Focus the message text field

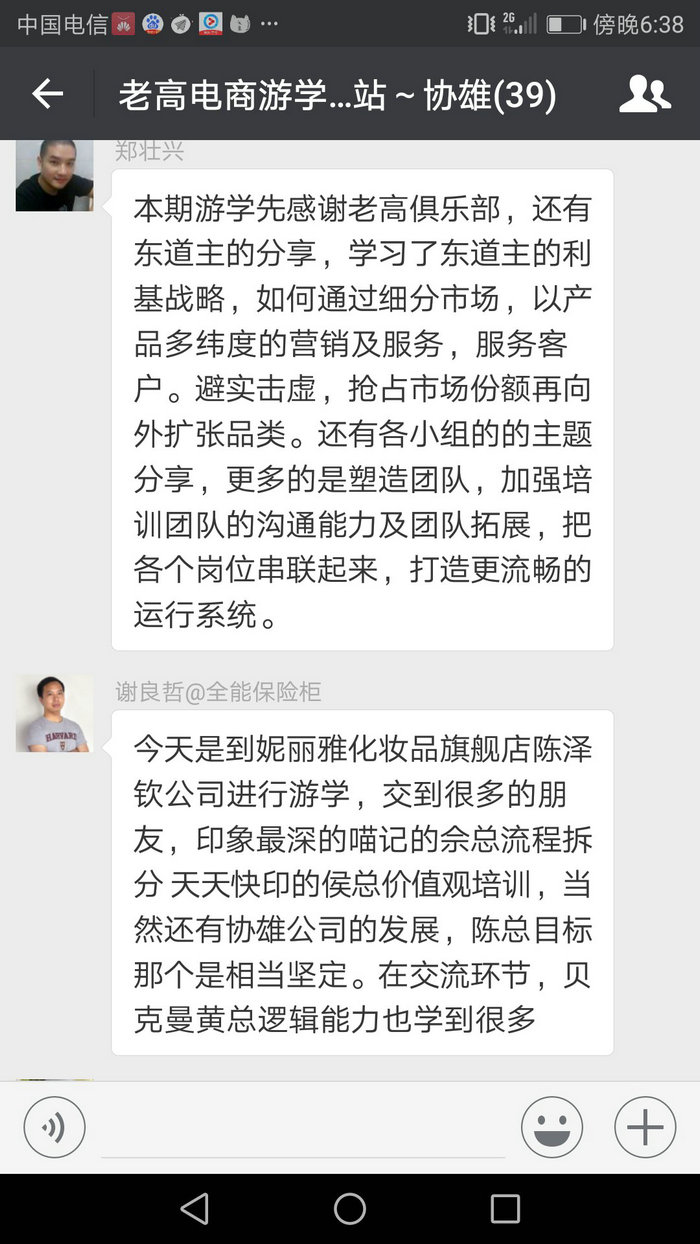click(302, 1127)
